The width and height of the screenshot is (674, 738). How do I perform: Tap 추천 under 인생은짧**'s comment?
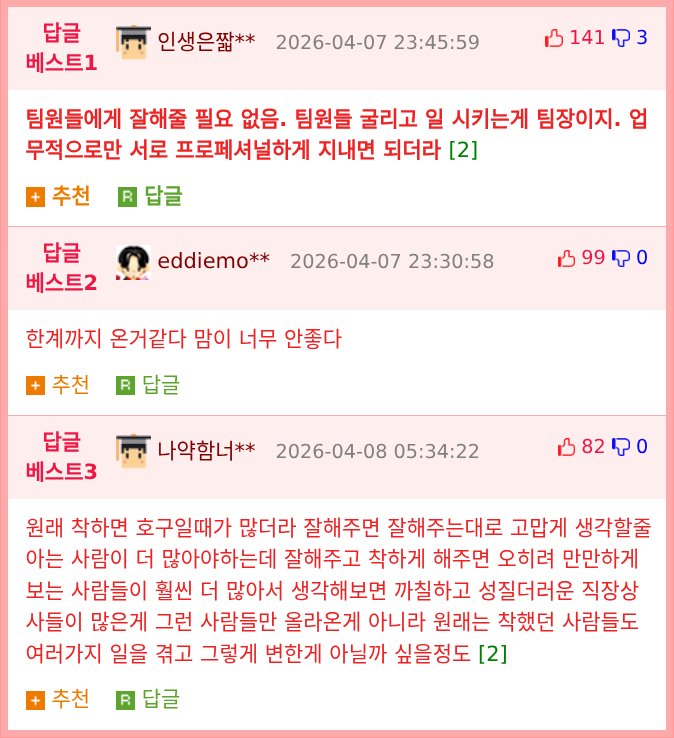58,197
